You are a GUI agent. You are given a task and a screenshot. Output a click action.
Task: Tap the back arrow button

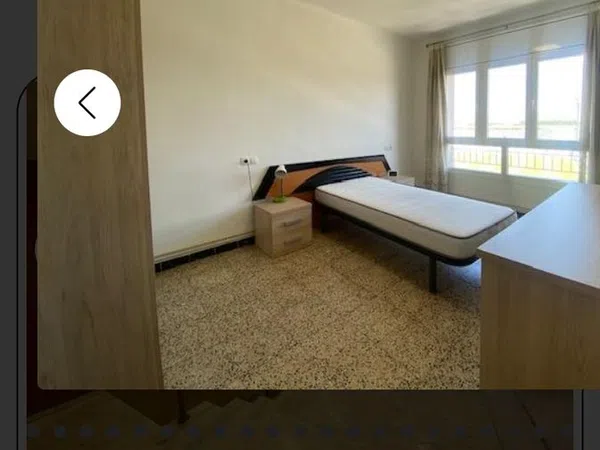pyautogui.click(x=87, y=103)
